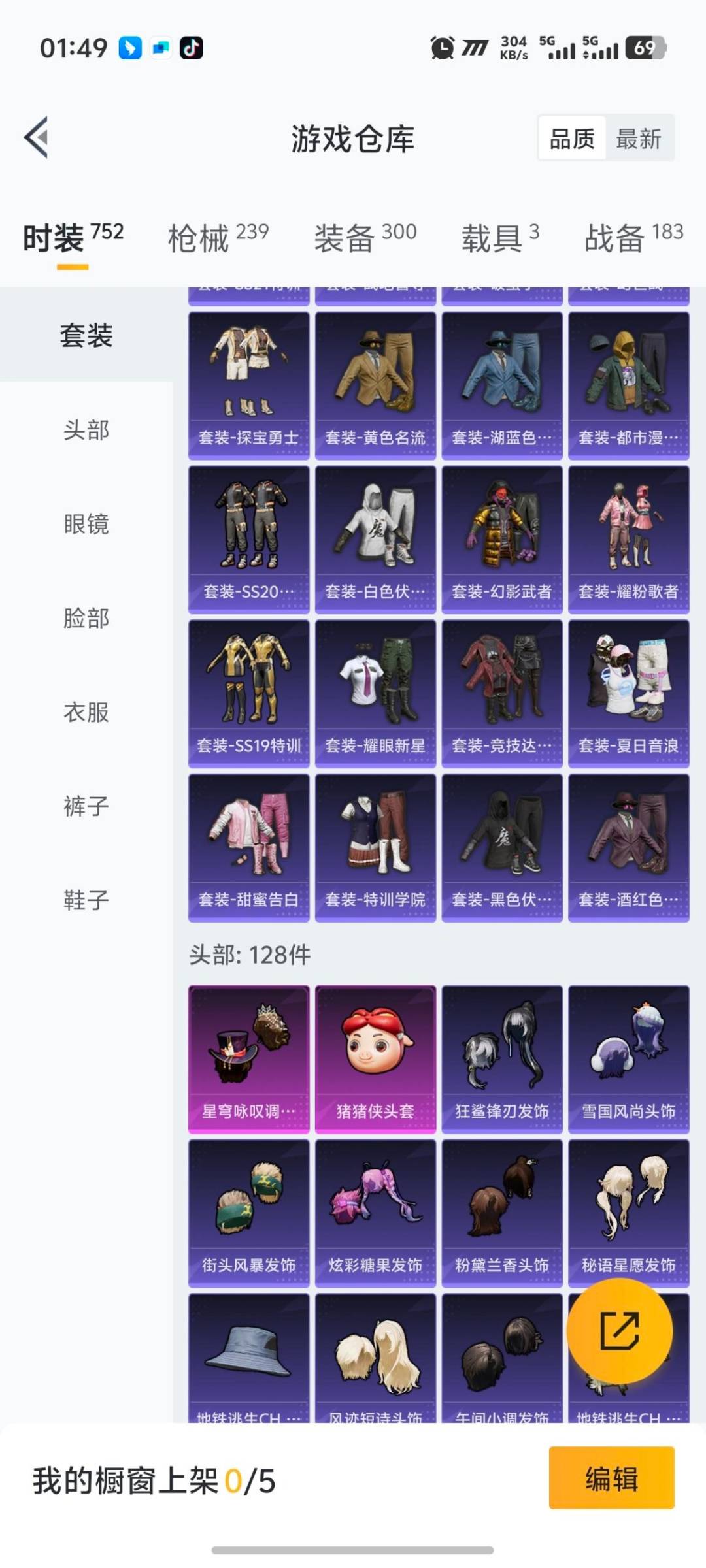View the 猪猪侠头套 headgear

tap(375, 1059)
